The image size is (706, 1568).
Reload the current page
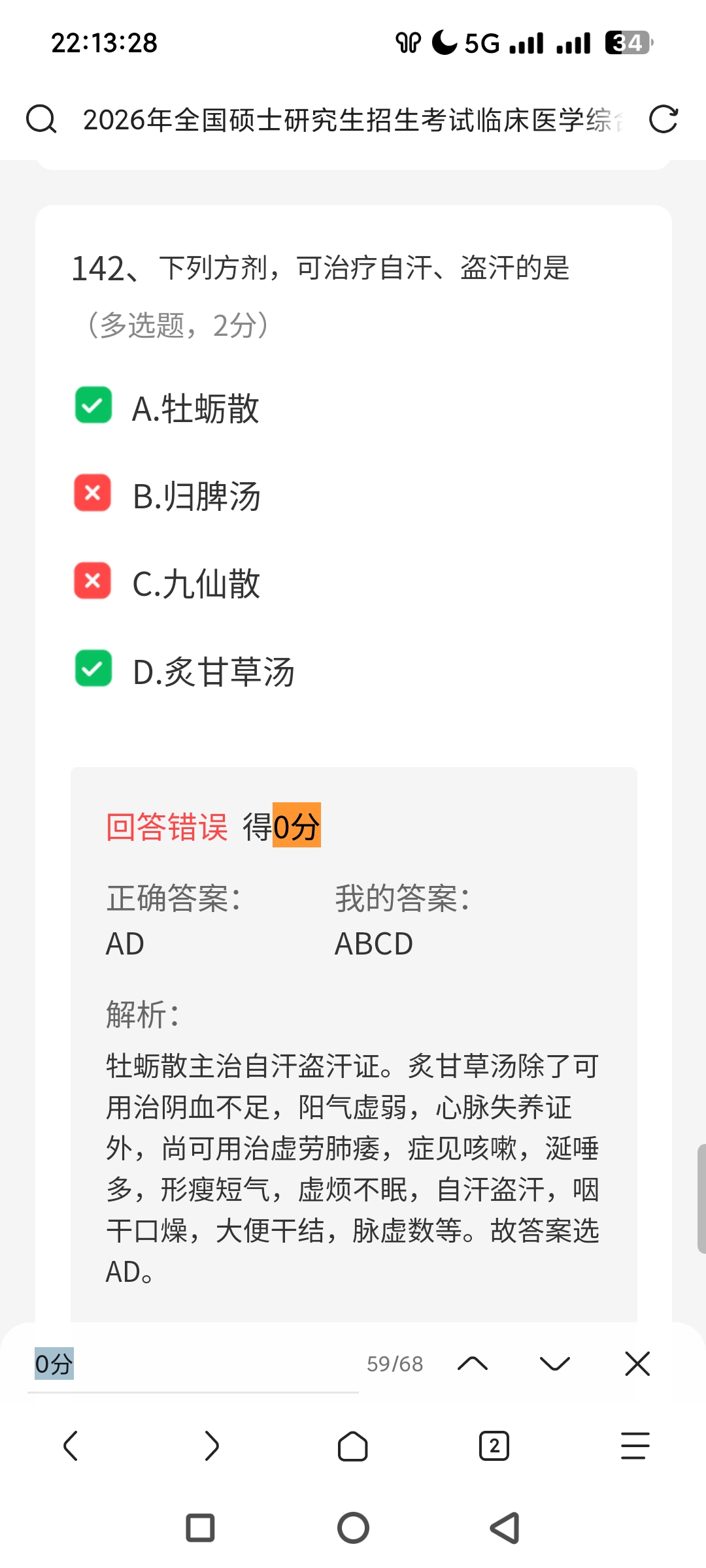[x=663, y=120]
